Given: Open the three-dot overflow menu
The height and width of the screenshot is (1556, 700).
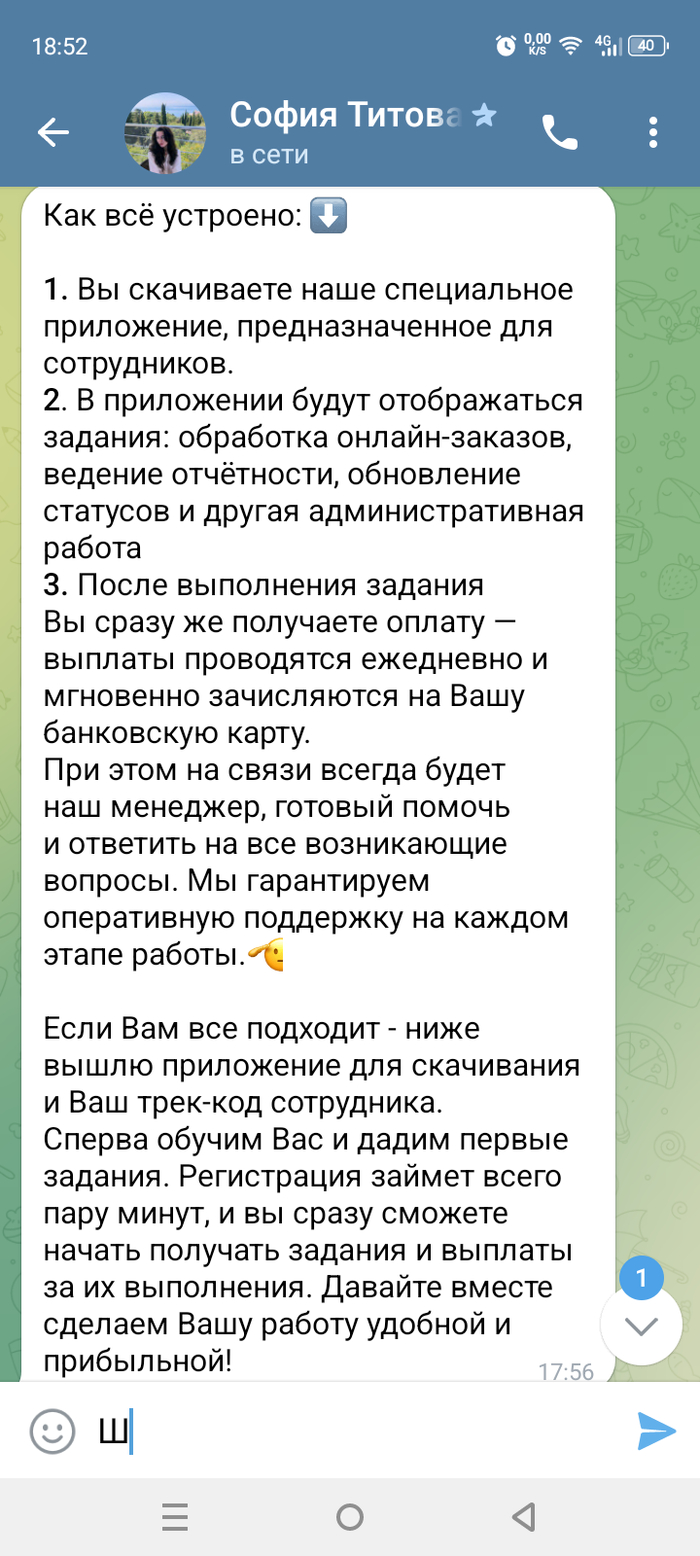Looking at the screenshot, I should tap(653, 133).
